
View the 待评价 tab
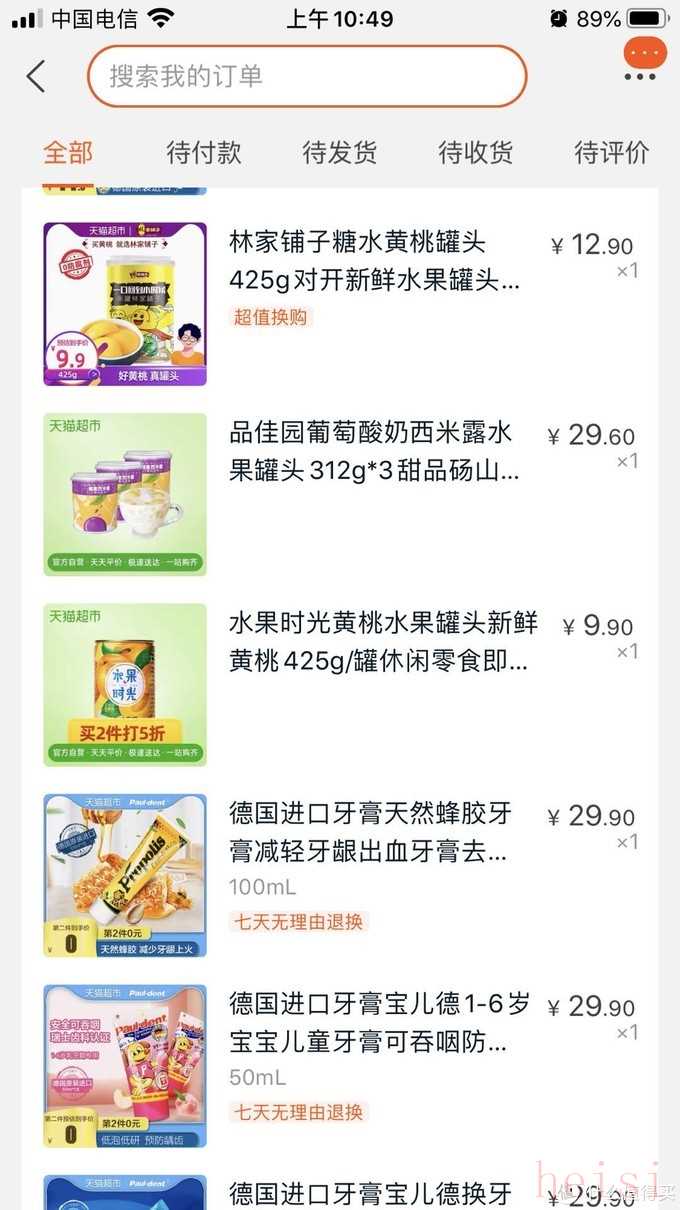point(611,153)
